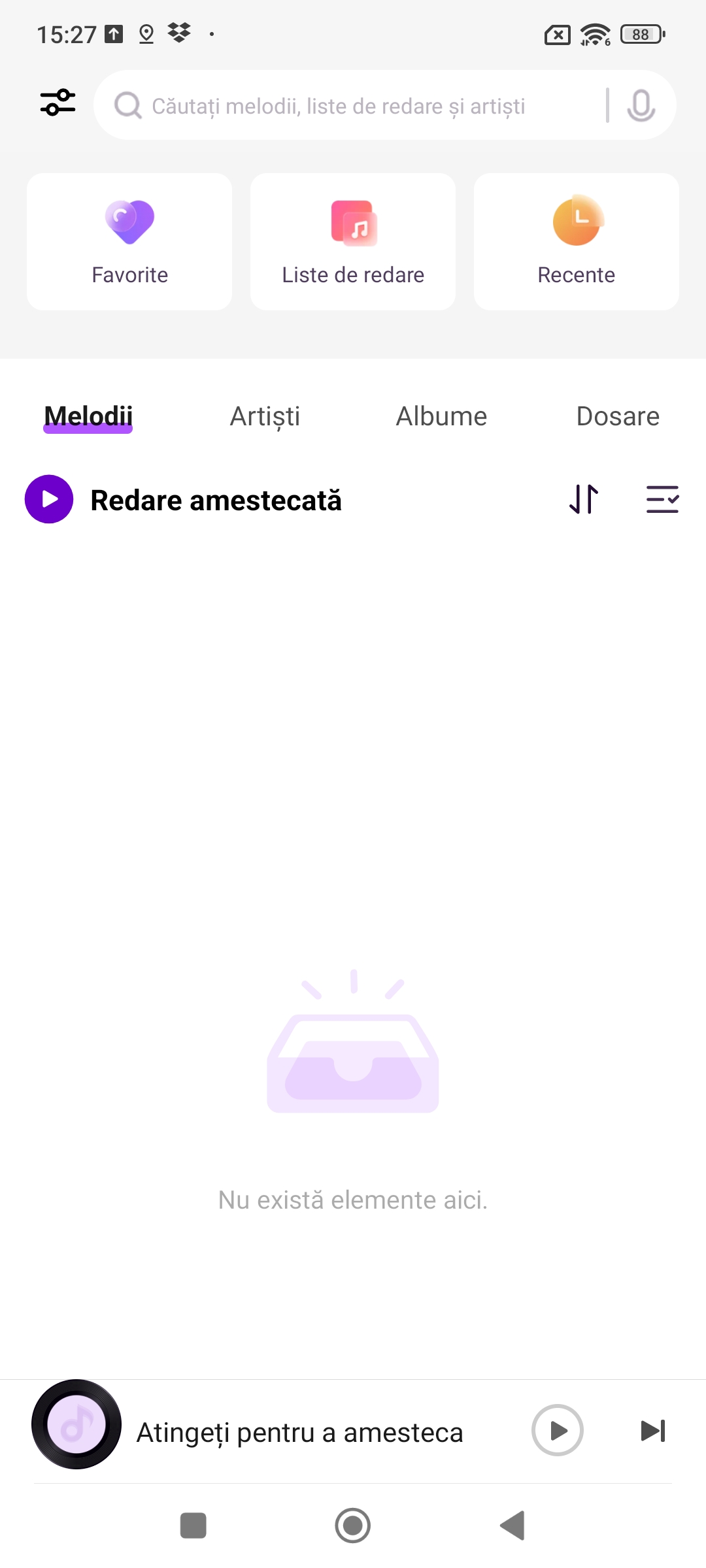The width and height of the screenshot is (706, 1568).
Task: Switch to the Dosare tab
Action: click(x=618, y=416)
